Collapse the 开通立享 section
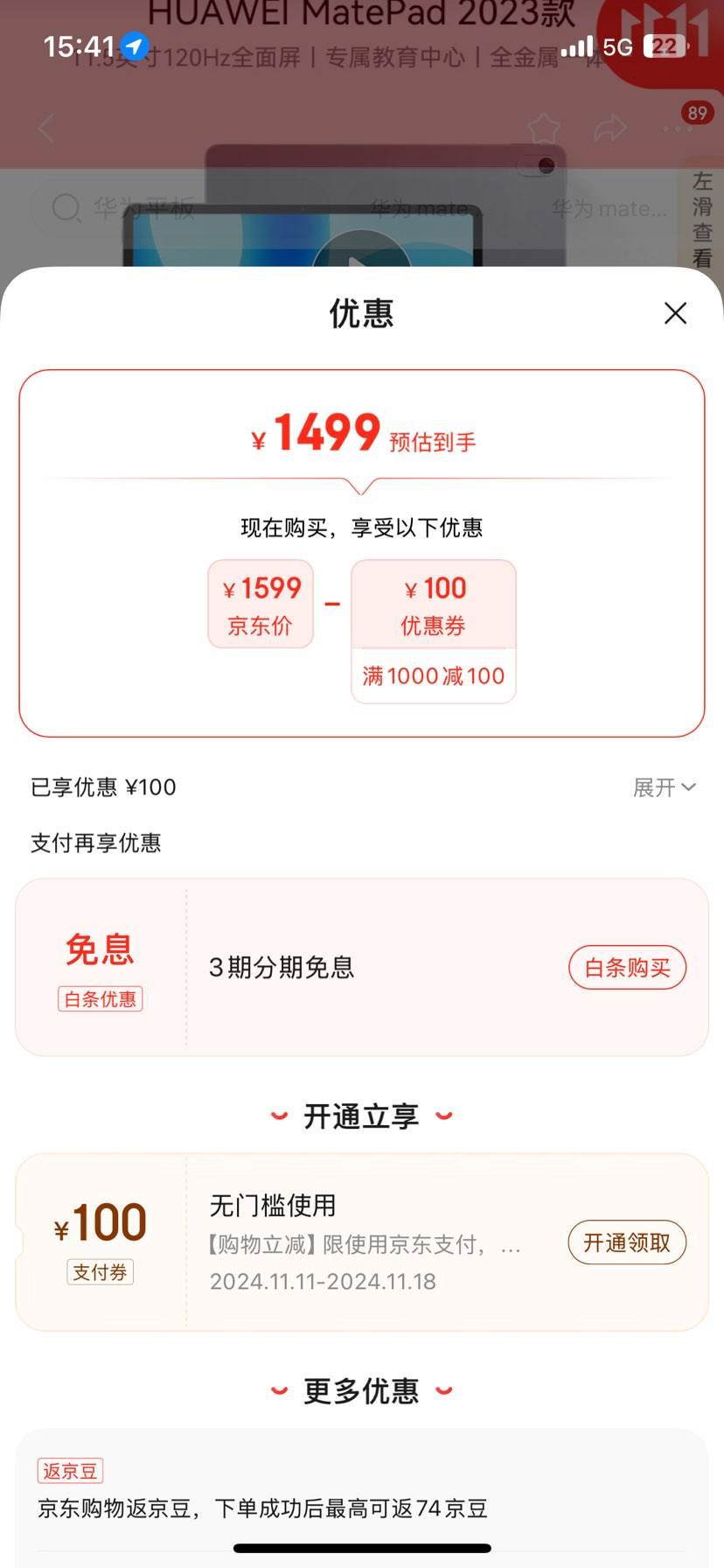This screenshot has height=1568, width=724. [362, 1116]
